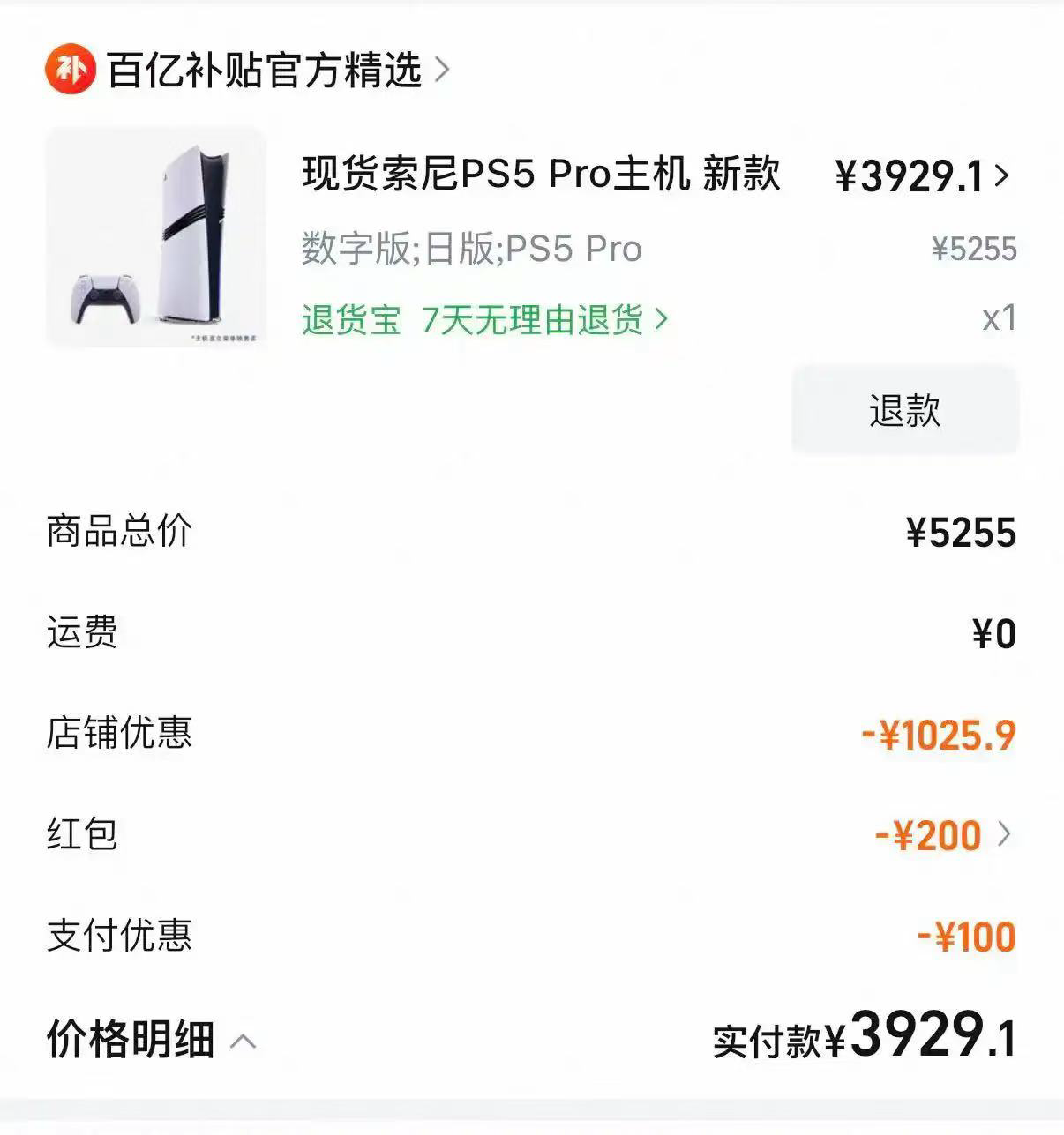Open the PS5 Pro product thumbnail
Viewport: 1064px width, 1135px height.
(x=156, y=237)
